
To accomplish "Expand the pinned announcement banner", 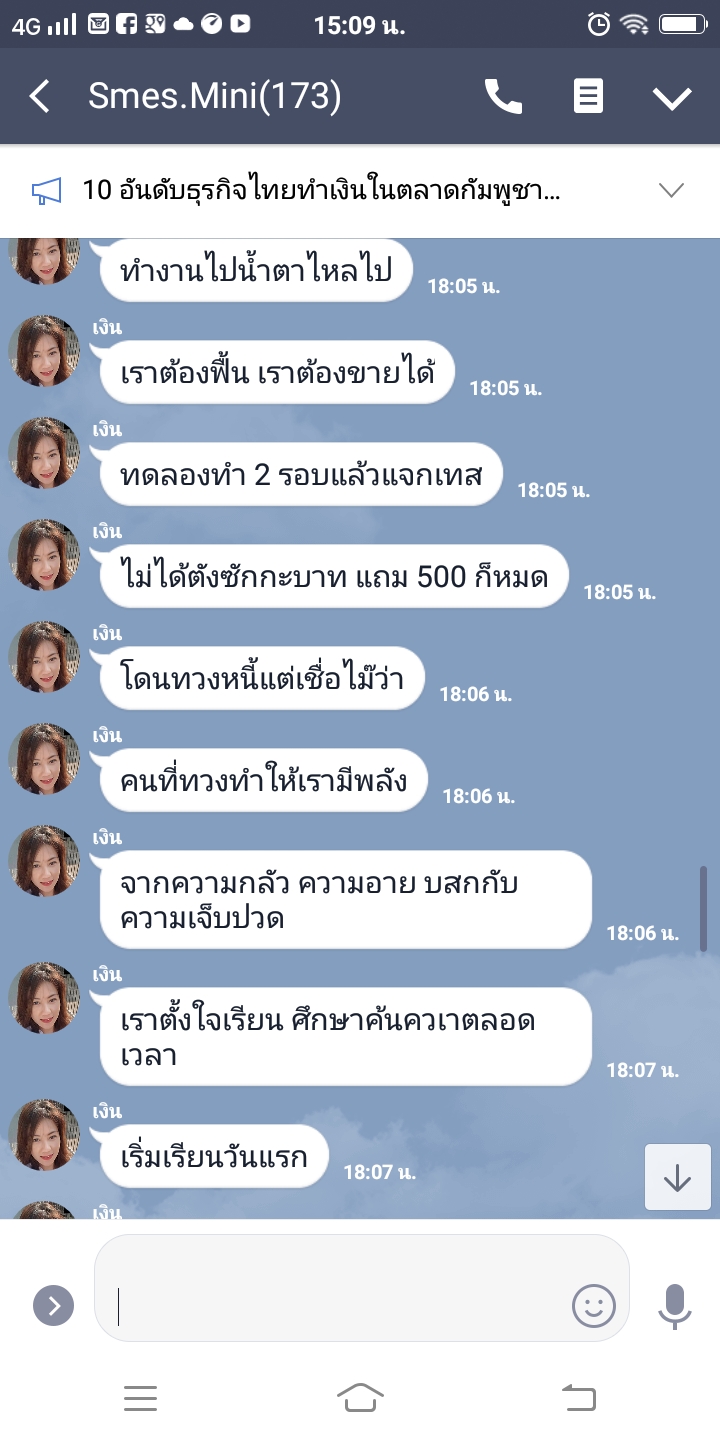I will coord(671,190).
